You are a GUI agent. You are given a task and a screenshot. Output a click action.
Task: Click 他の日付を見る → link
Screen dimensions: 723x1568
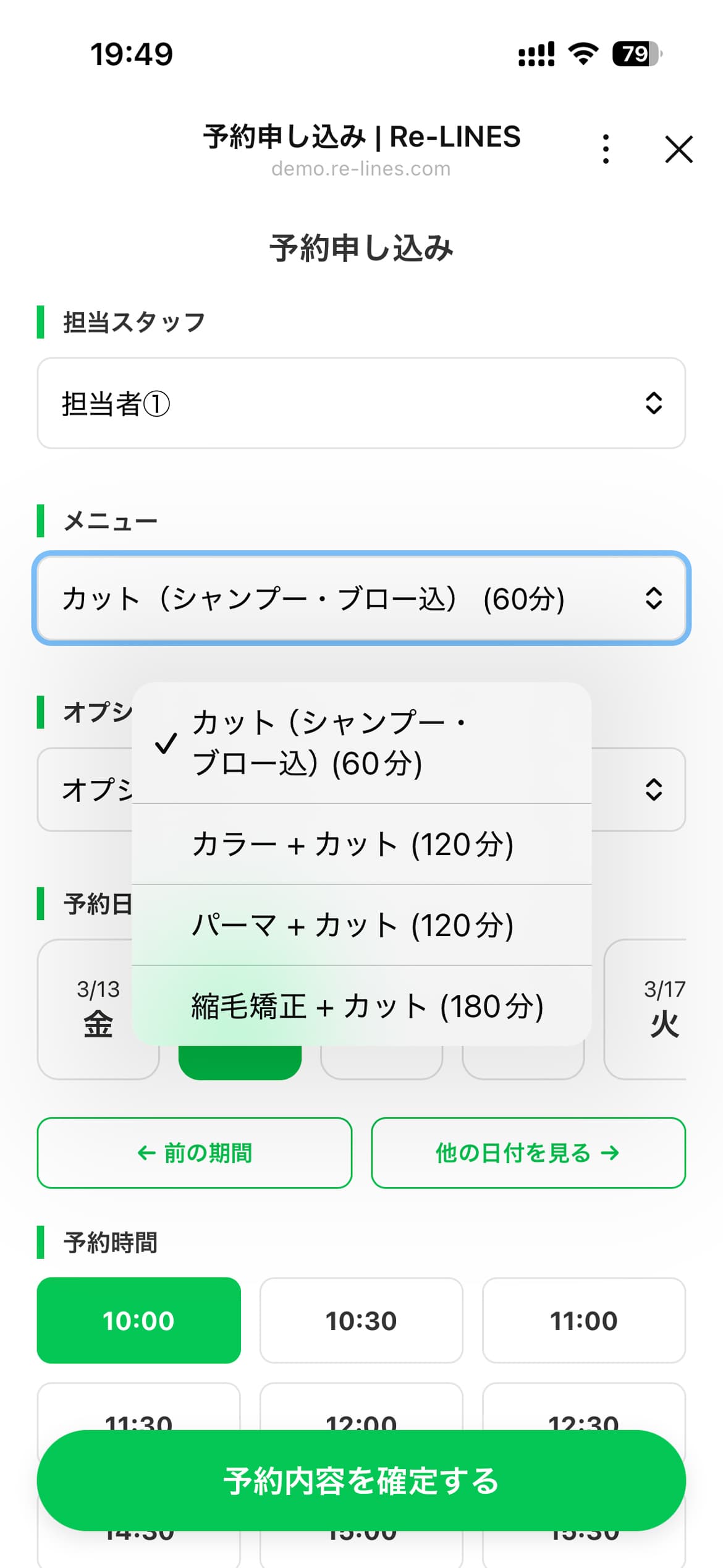click(529, 1153)
